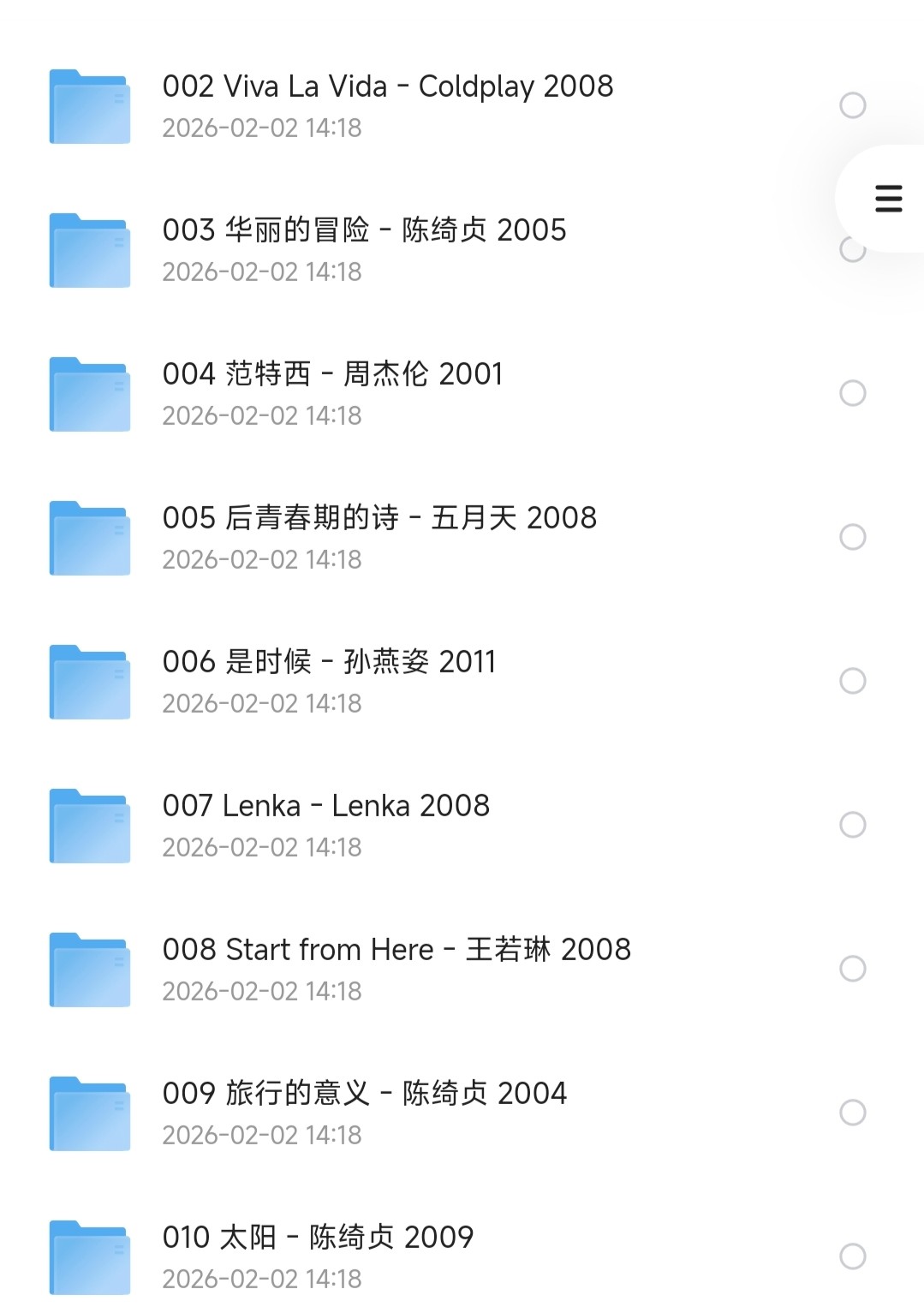Open folder 002 Viva La Vida - Coldplay 2008
This screenshot has height=1307, width=924.
pyautogui.click(x=387, y=104)
